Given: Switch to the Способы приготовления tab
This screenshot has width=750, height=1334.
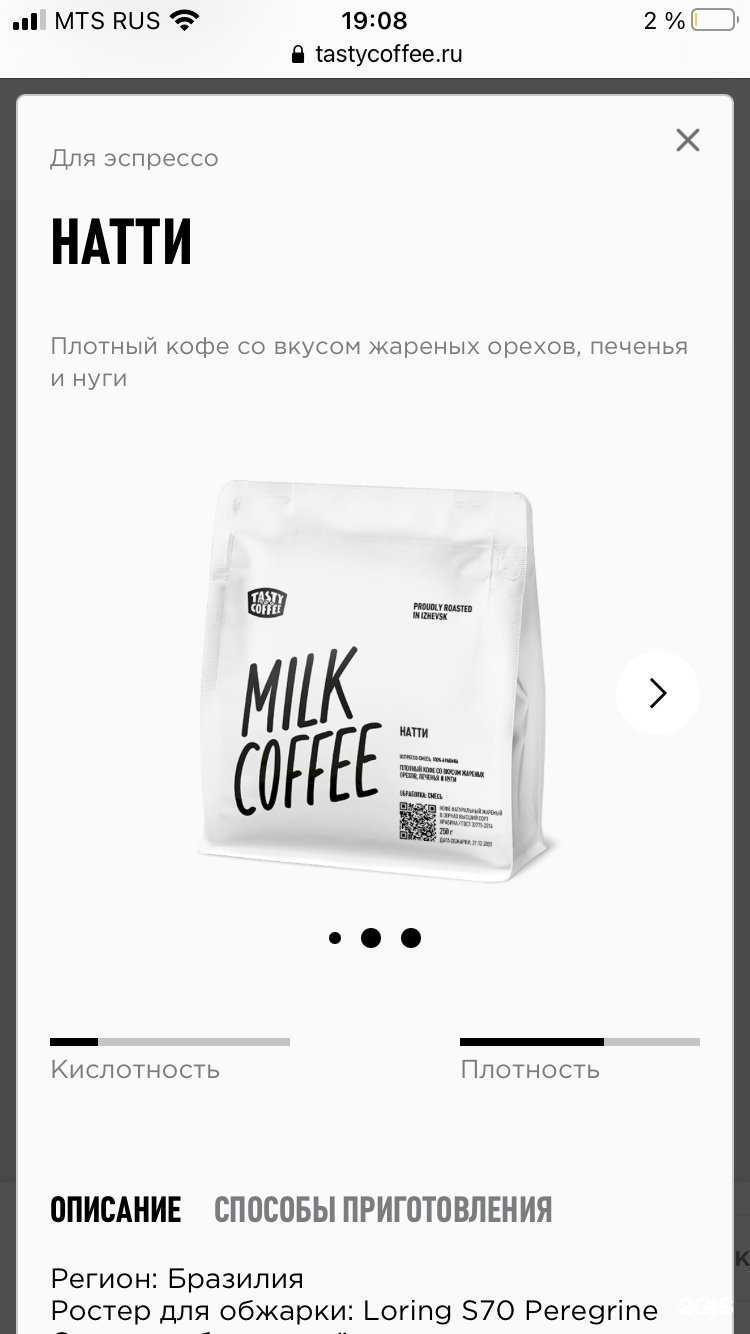Looking at the screenshot, I should pos(383,1209).
